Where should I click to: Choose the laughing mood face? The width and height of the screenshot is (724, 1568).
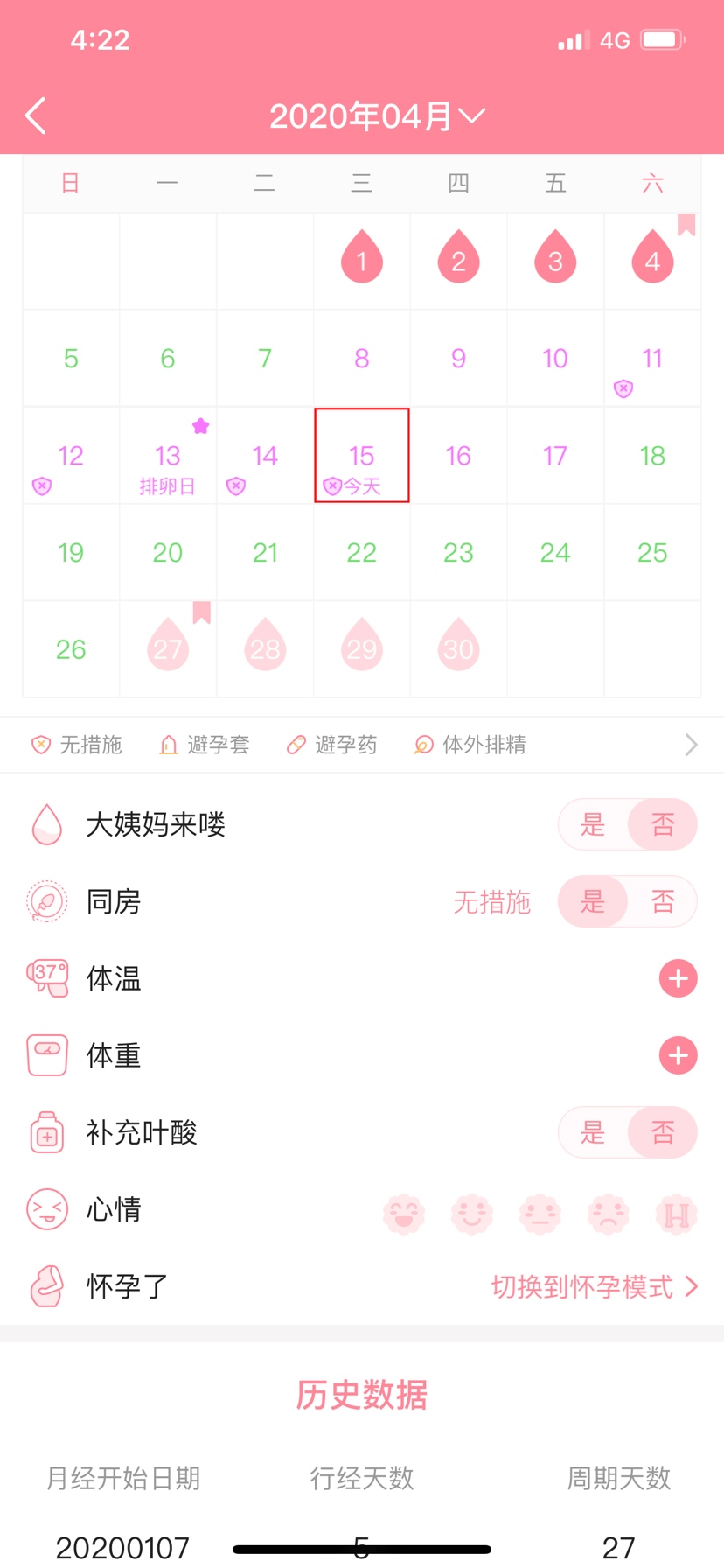tap(404, 1214)
